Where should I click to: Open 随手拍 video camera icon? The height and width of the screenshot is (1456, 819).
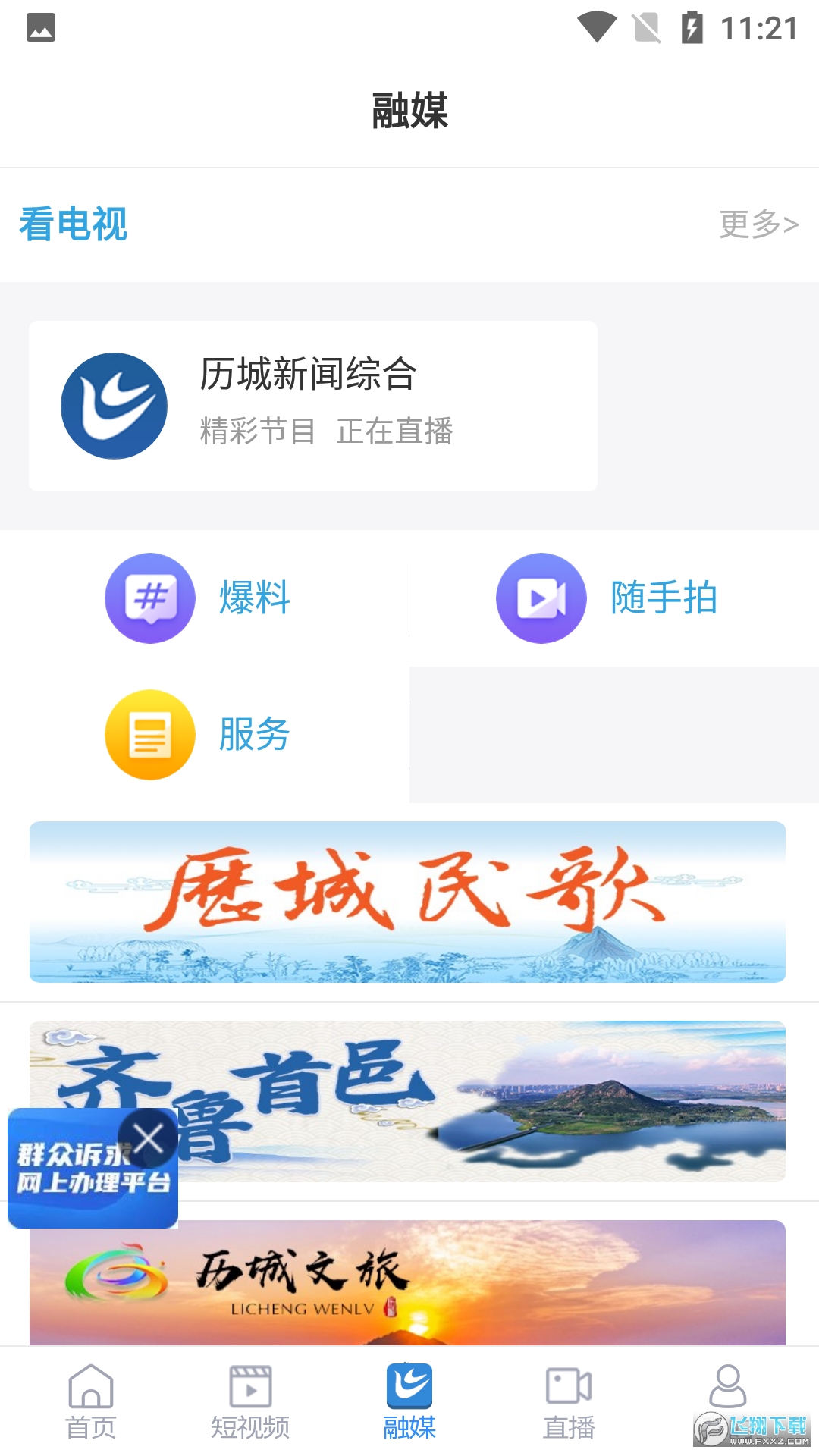(x=541, y=598)
